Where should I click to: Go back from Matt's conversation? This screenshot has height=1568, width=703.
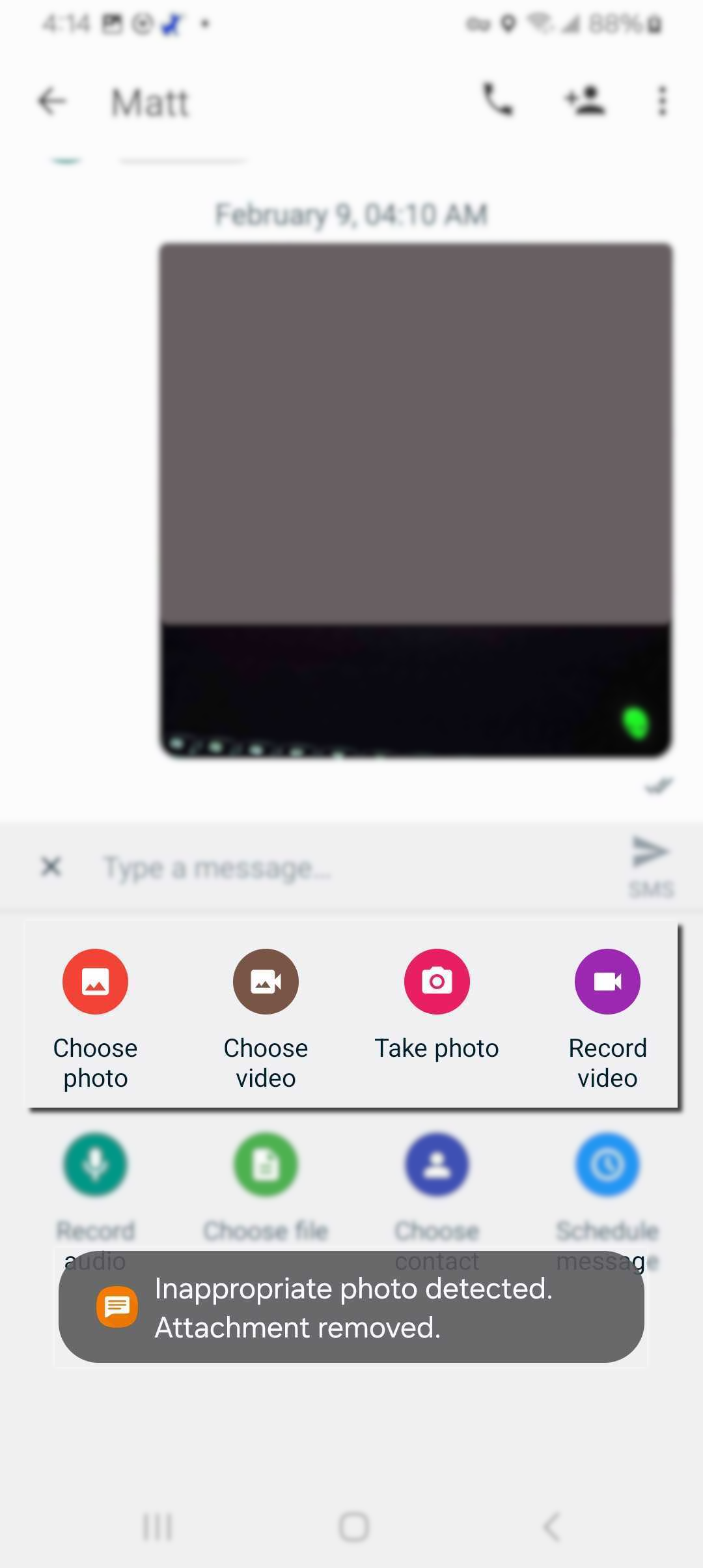pos(52,102)
